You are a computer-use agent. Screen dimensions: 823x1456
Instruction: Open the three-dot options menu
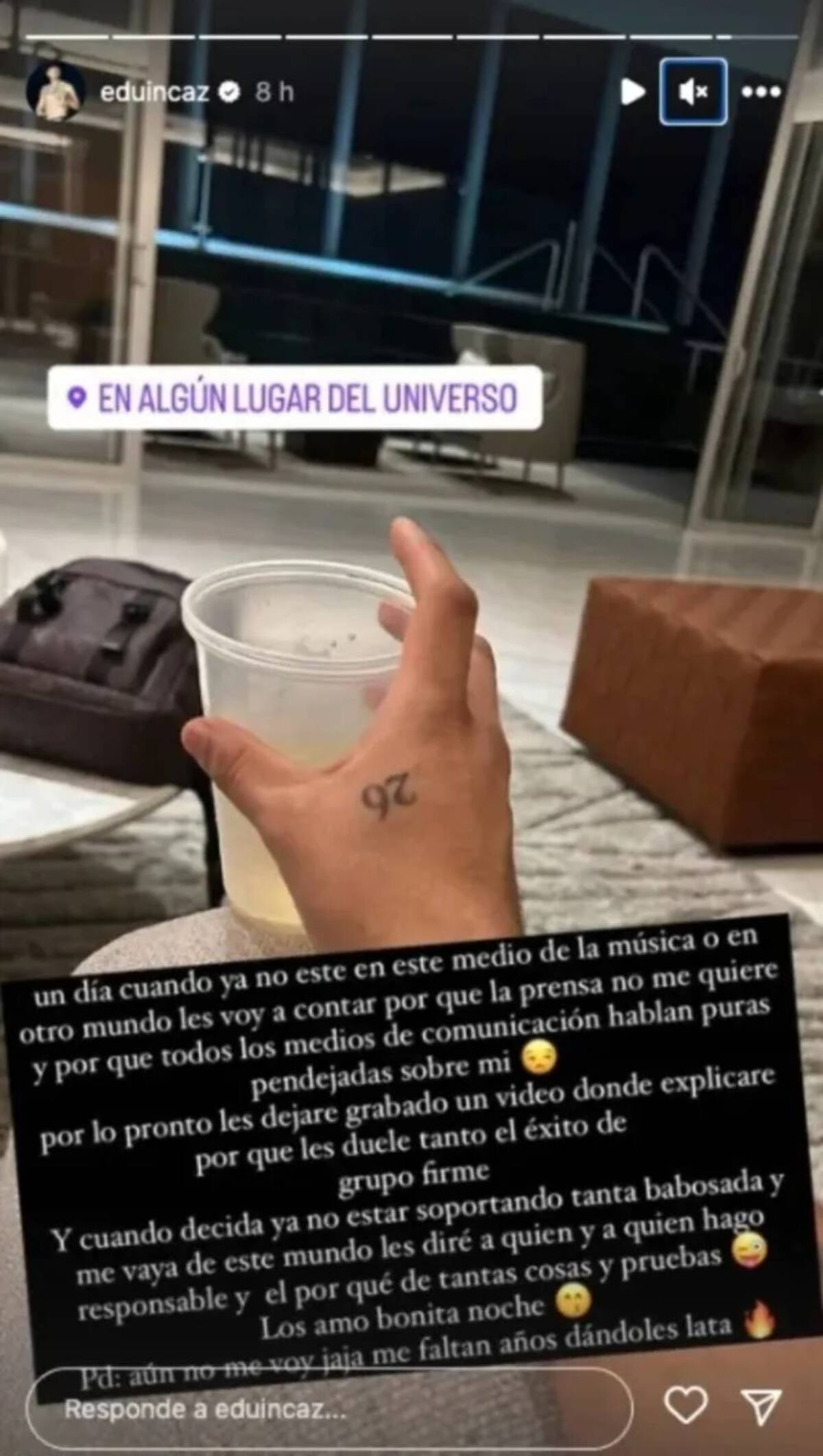(x=763, y=92)
